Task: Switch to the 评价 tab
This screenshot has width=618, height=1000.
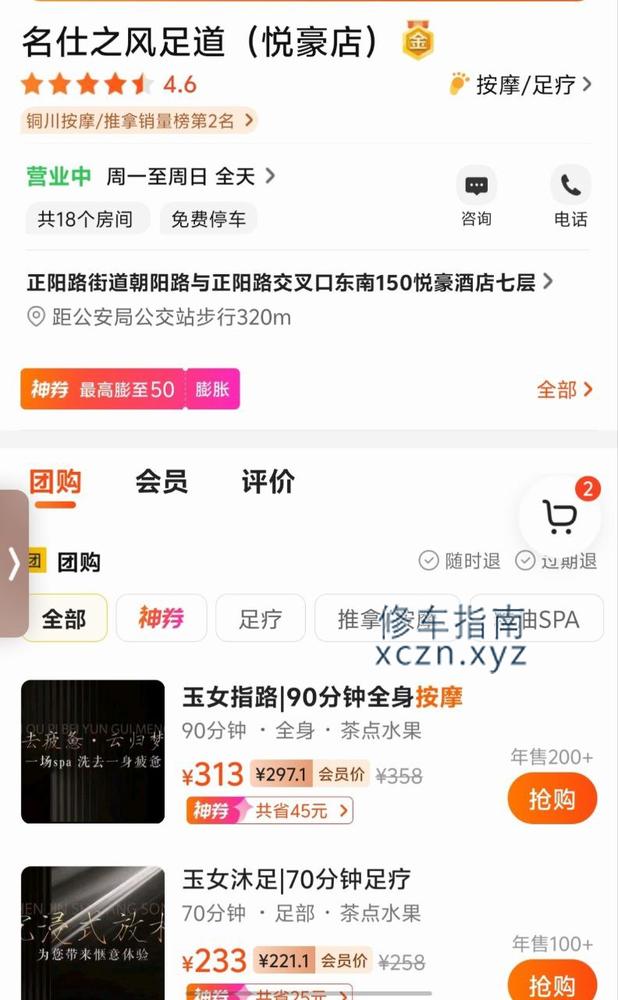Action: (x=268, y=482)
